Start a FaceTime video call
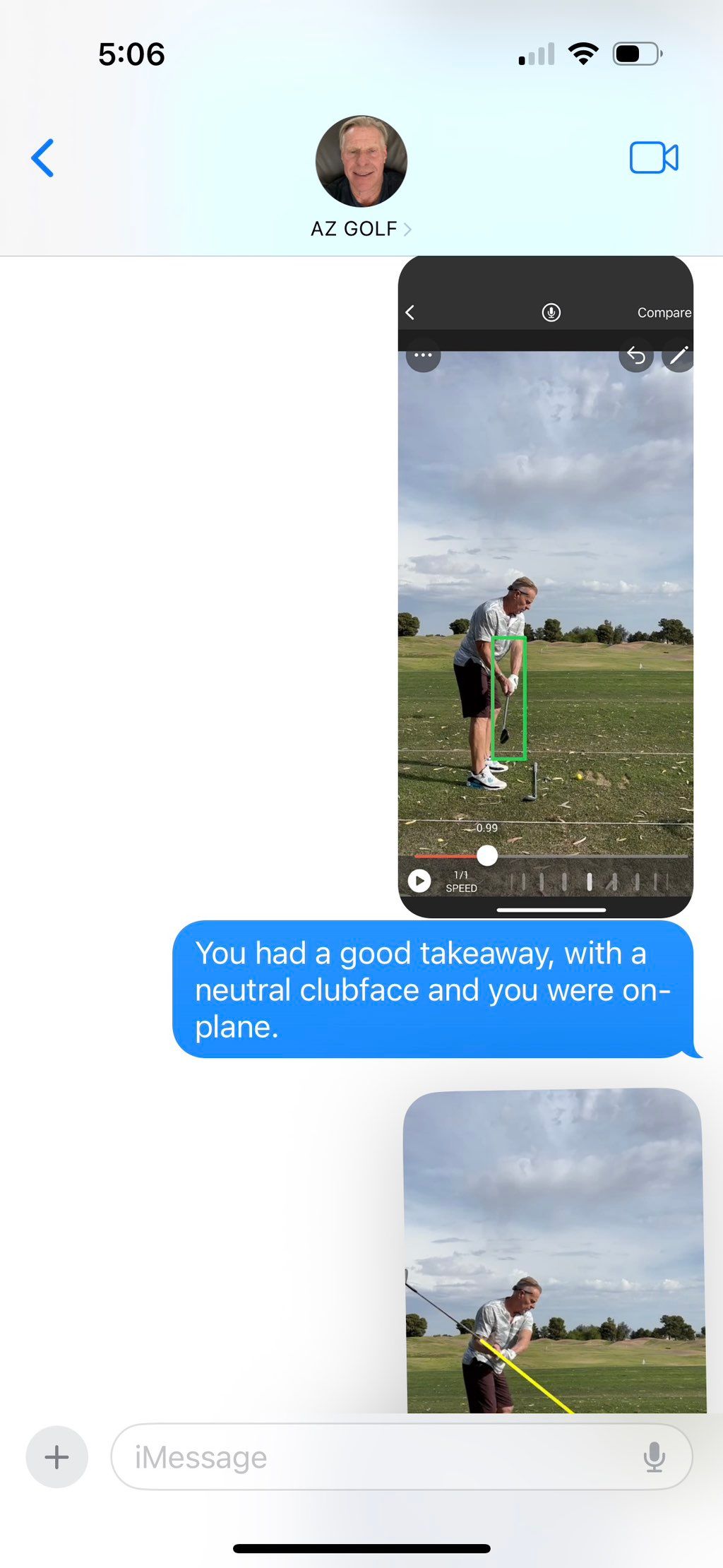Viewport: 723px width, 1568px height. tap(653, 158)
